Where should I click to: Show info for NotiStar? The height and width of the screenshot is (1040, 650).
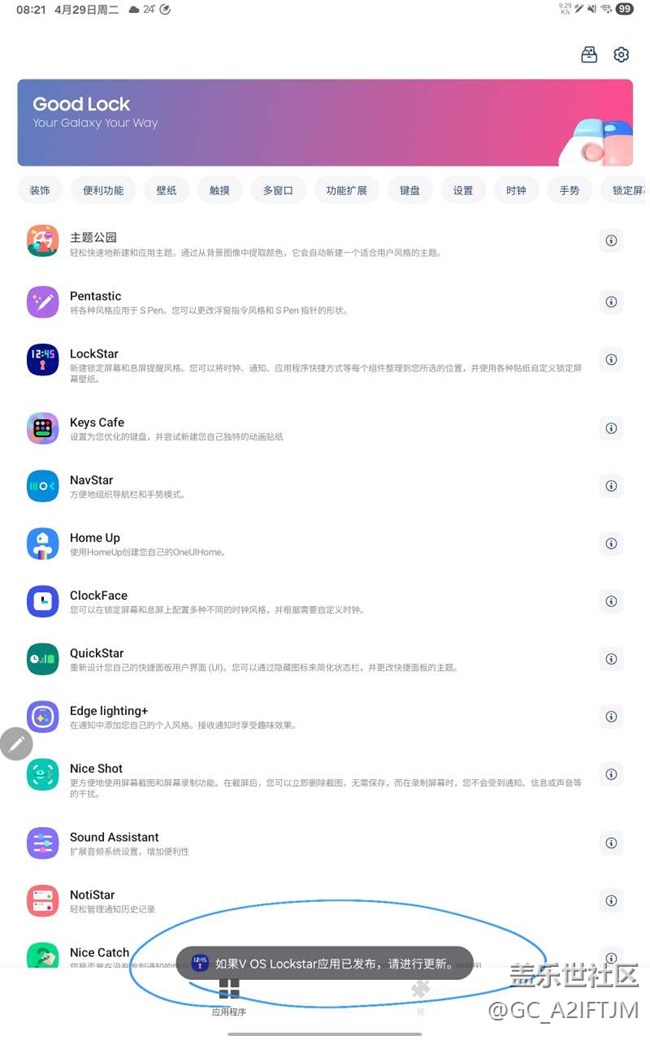(611, 900)
